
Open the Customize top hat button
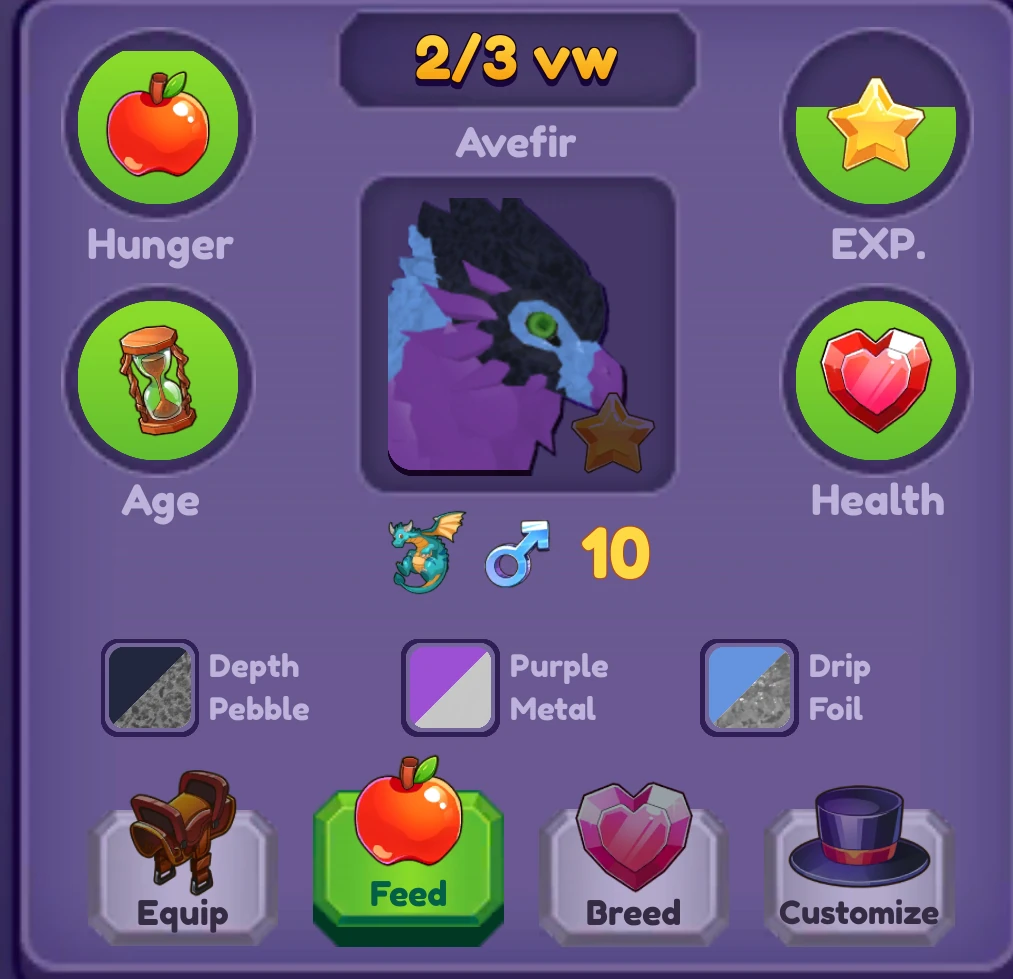tap(859, 868)
